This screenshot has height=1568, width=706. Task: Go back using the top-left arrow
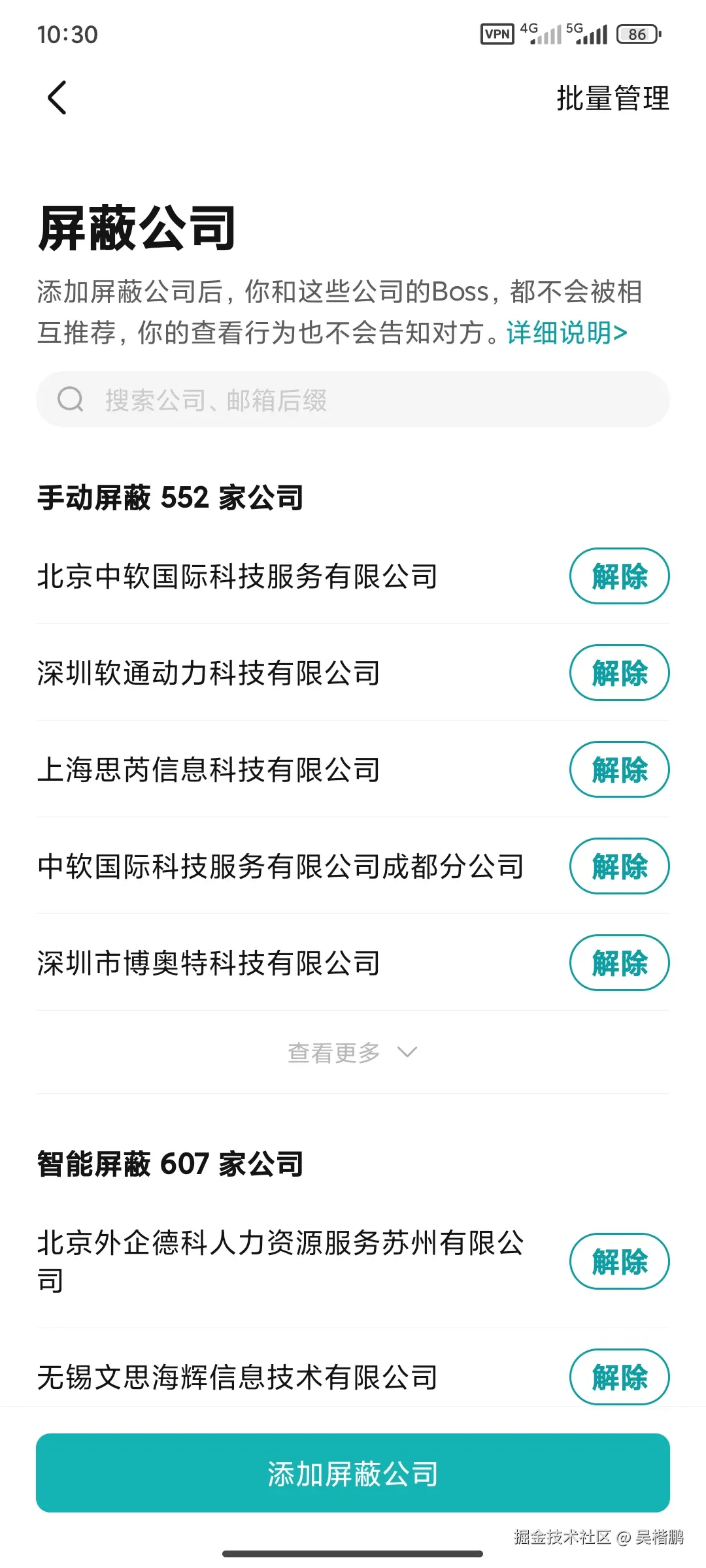click(x=58, y=98)
